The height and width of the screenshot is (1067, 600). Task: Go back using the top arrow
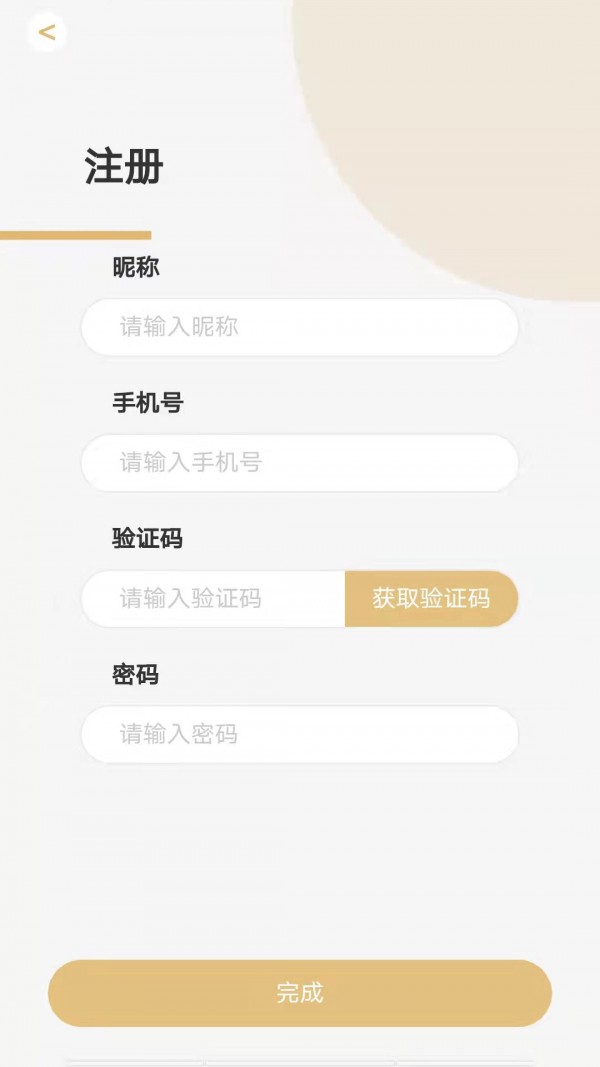pyautogui.click(x=46, y=32)
